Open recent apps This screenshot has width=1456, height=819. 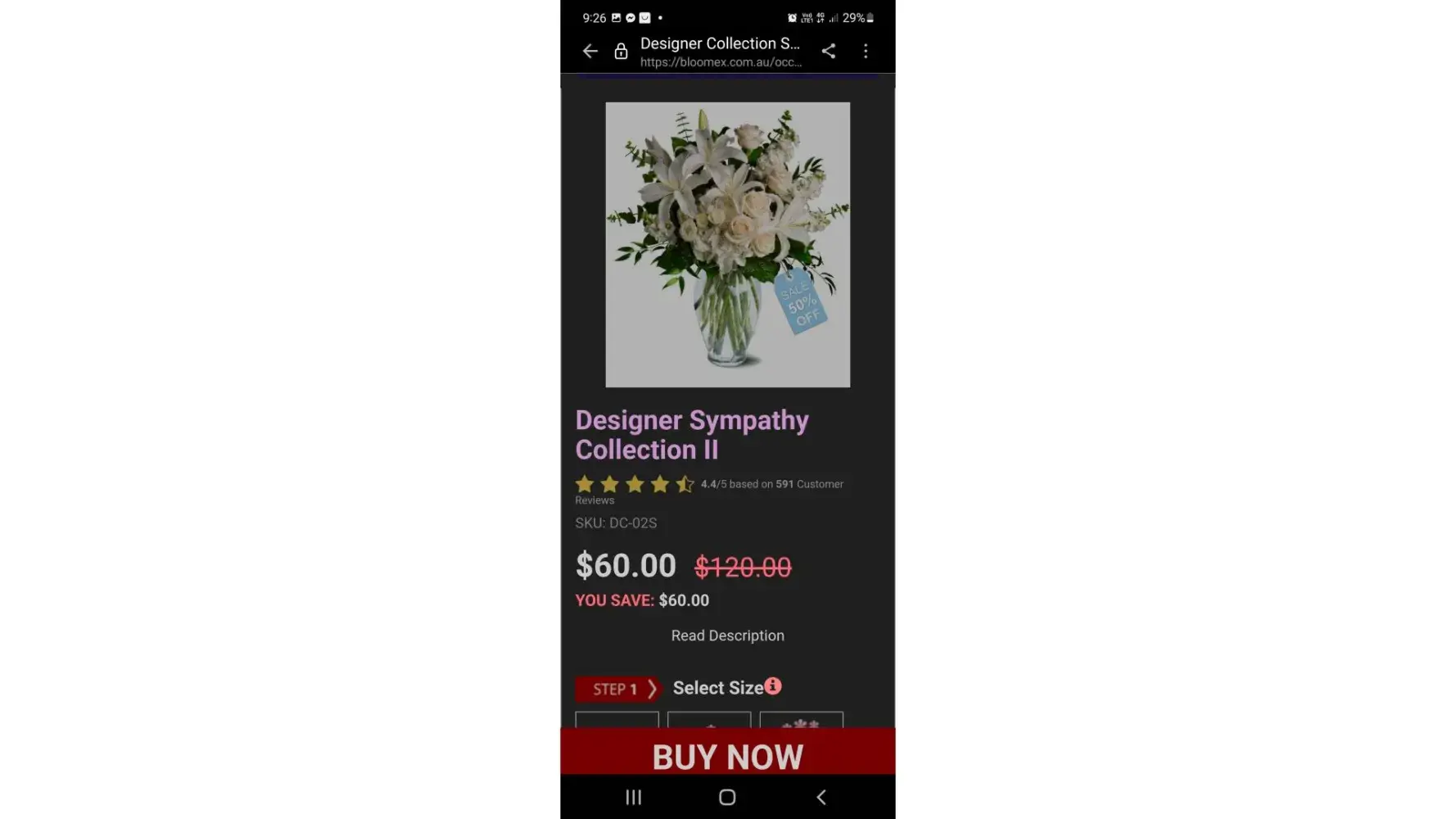633,797
